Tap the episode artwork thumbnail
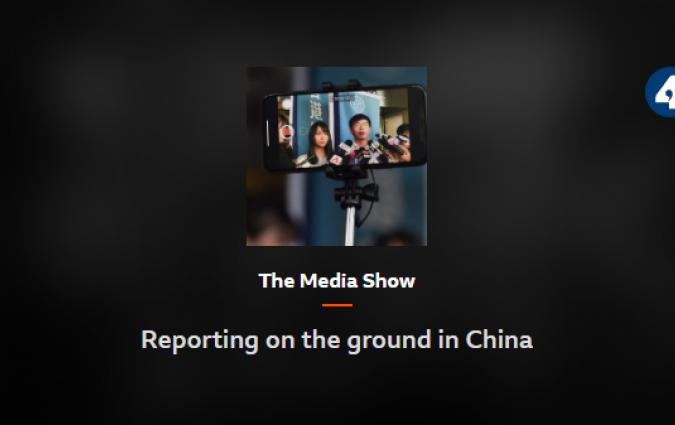 click(x=336, y=156)
